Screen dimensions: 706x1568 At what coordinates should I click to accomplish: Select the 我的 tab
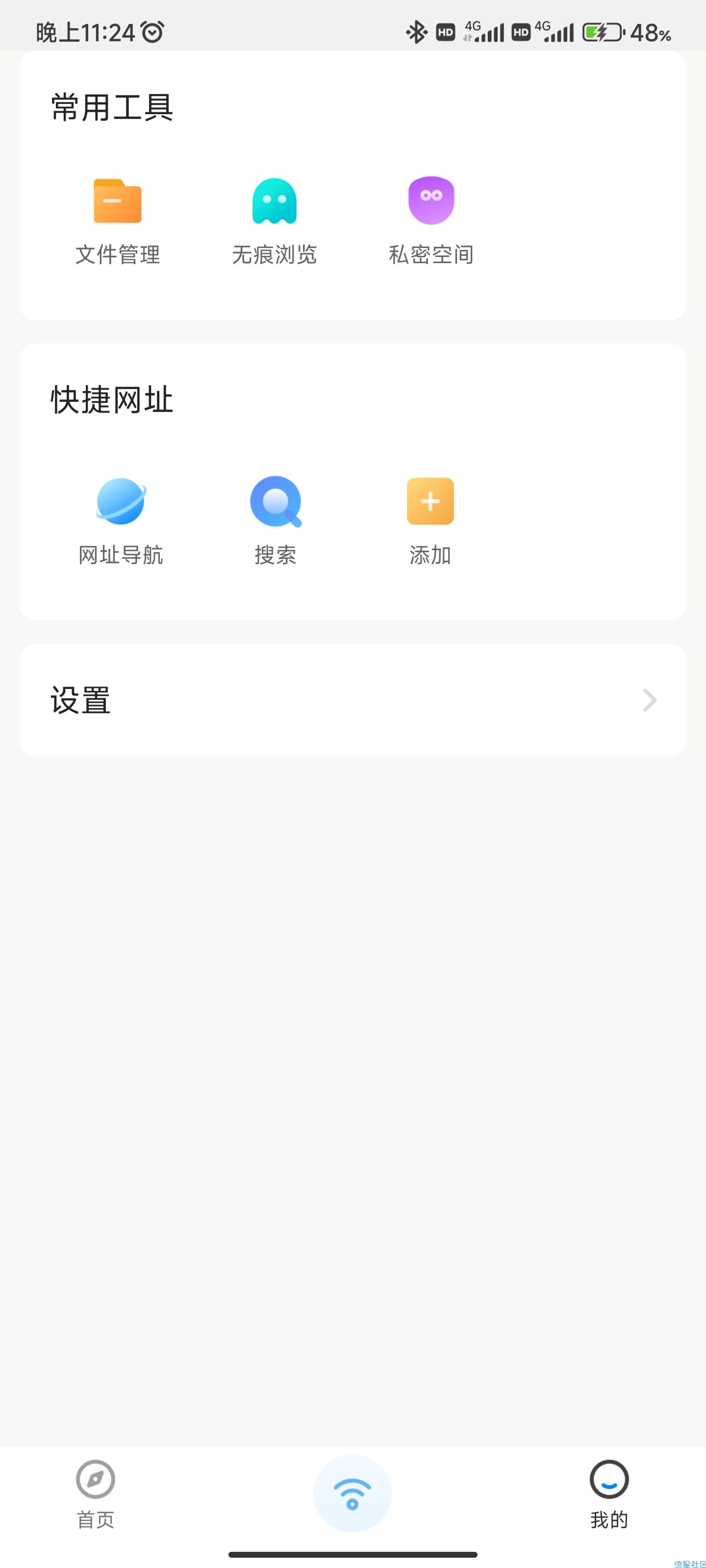pyautogui.click(x=609, y=1494)
